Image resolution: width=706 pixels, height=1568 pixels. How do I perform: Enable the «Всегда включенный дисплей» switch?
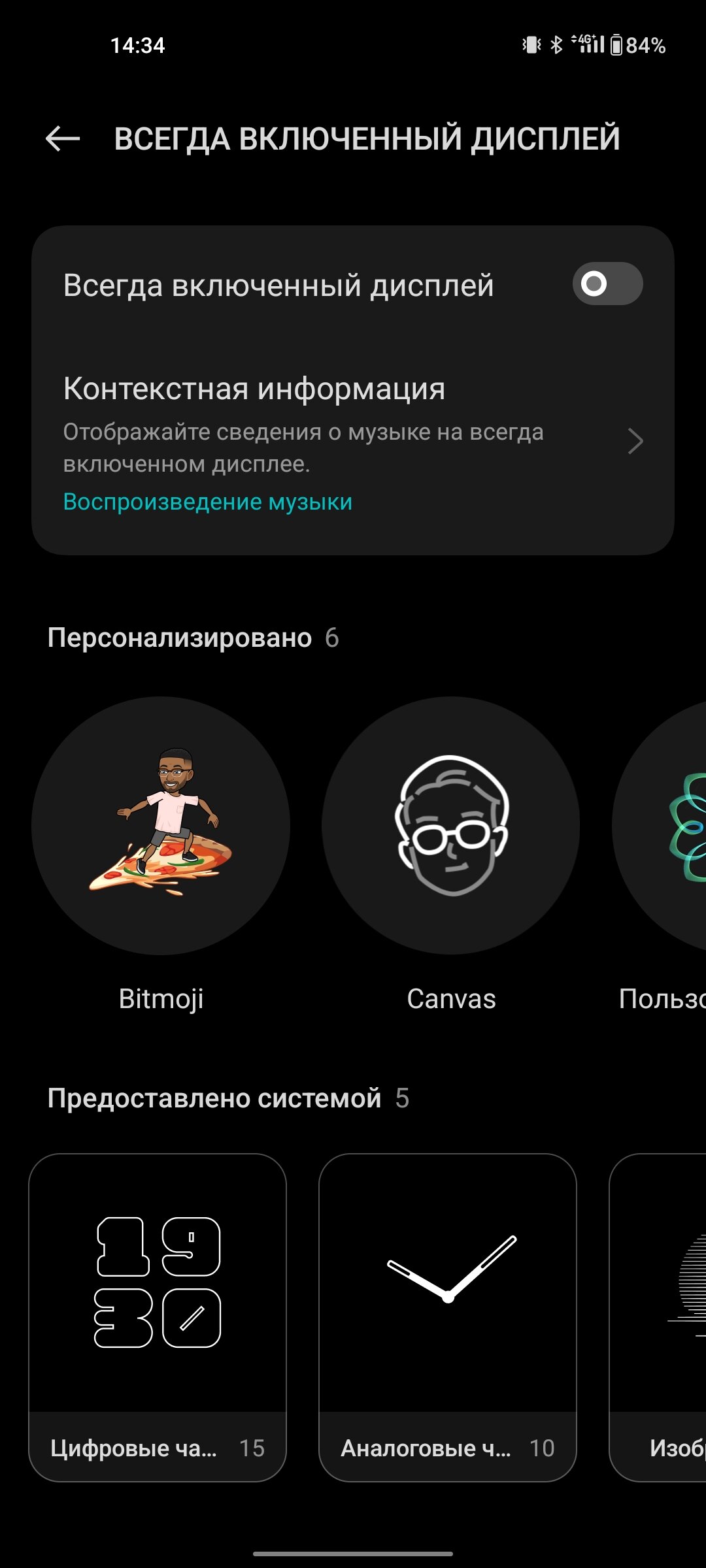point(607,284)
